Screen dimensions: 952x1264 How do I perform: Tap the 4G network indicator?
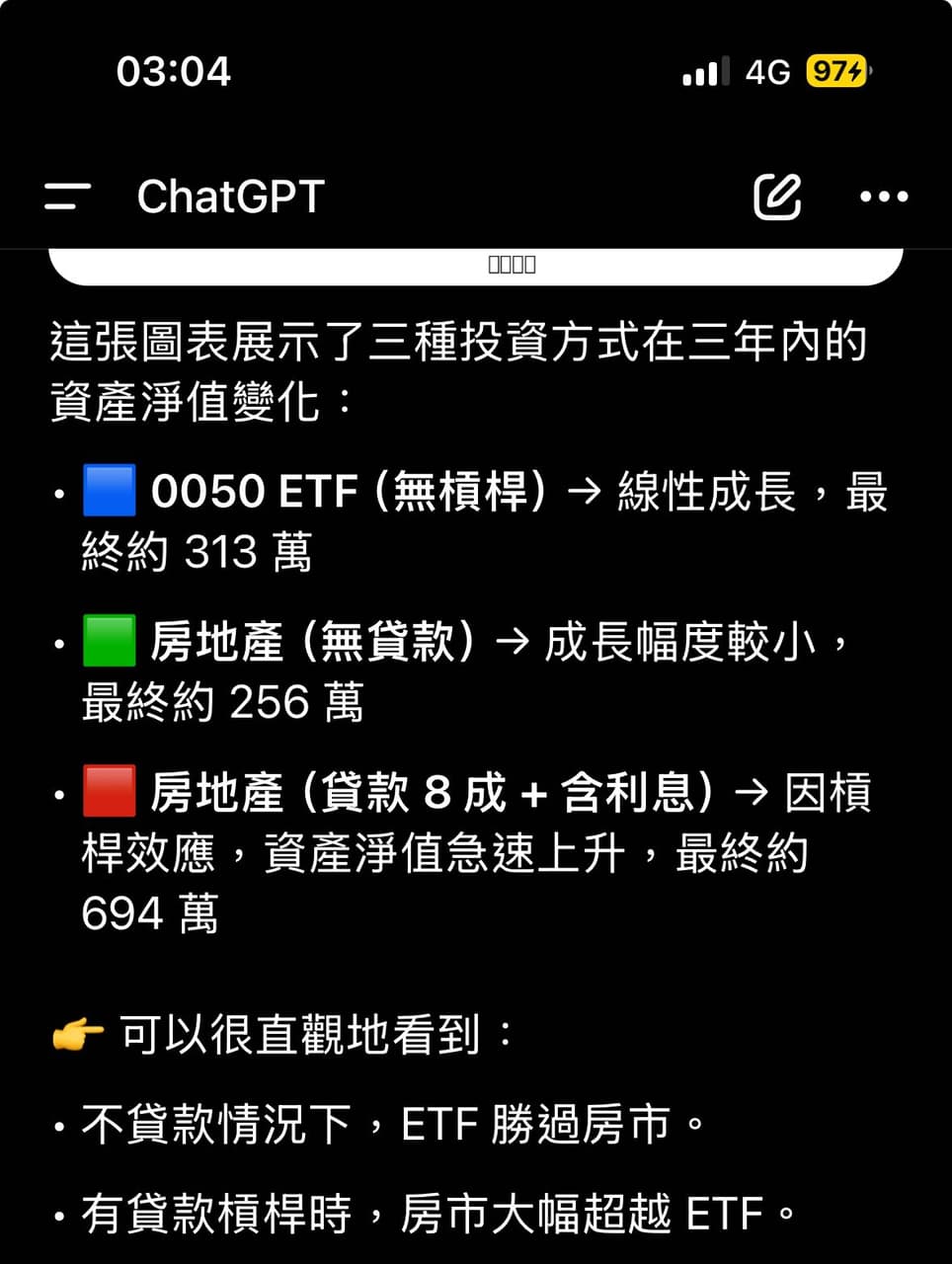769,72
